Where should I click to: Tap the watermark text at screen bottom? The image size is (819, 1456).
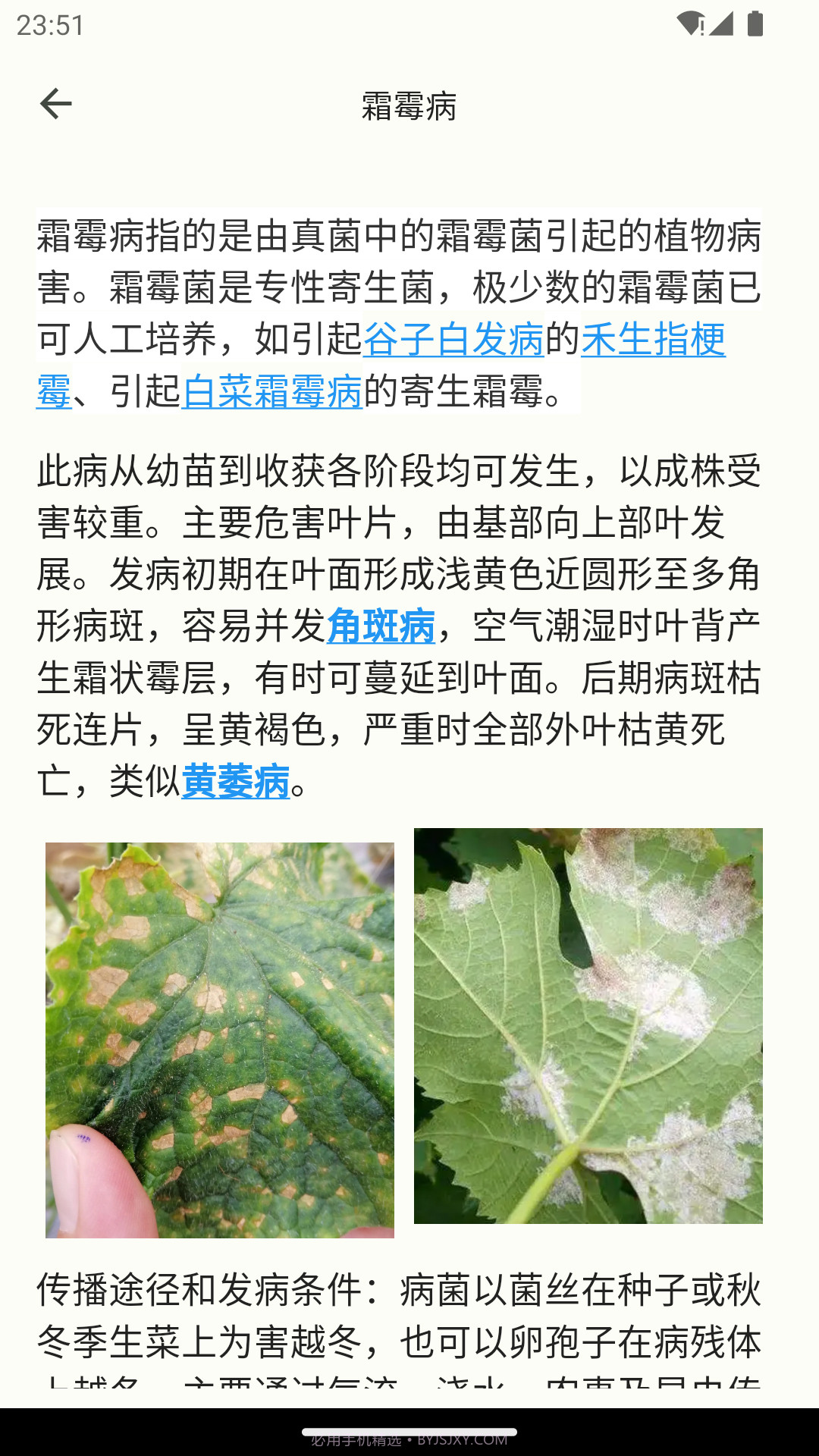[x=409, y=1439]
